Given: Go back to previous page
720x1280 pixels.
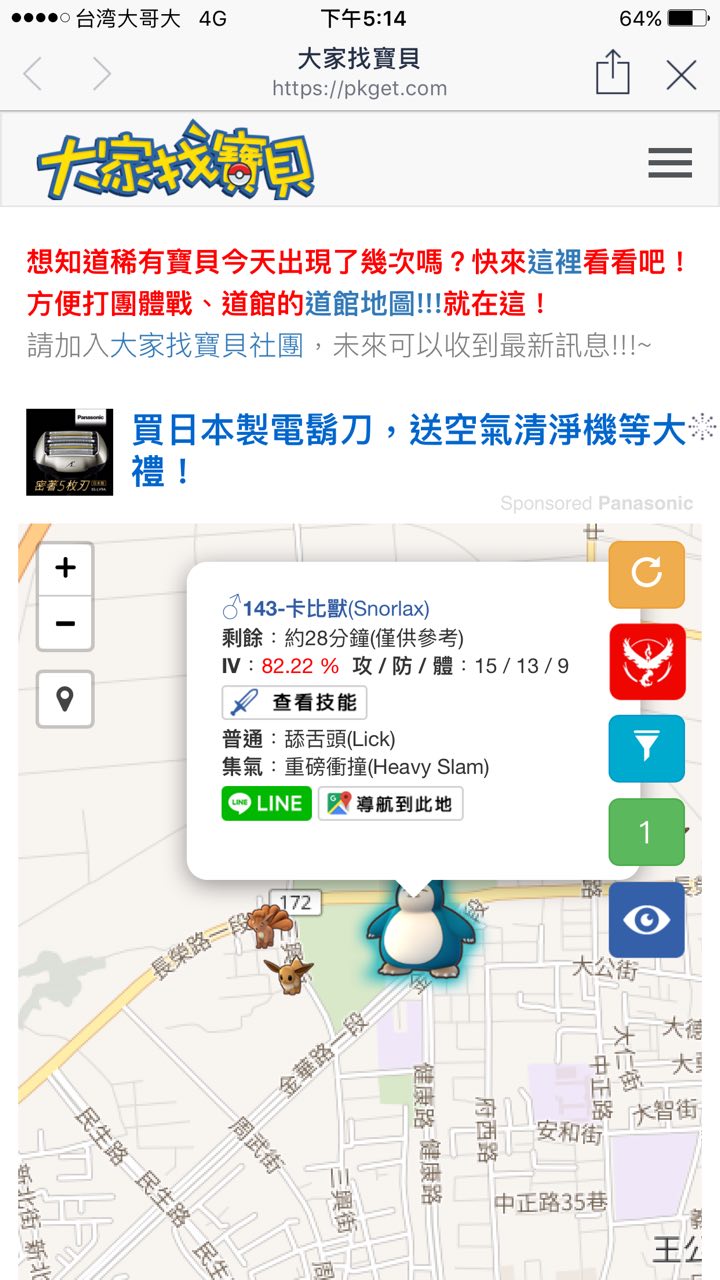Looking at the screenshot, I should pyautogui.click(x=33, y=75).
